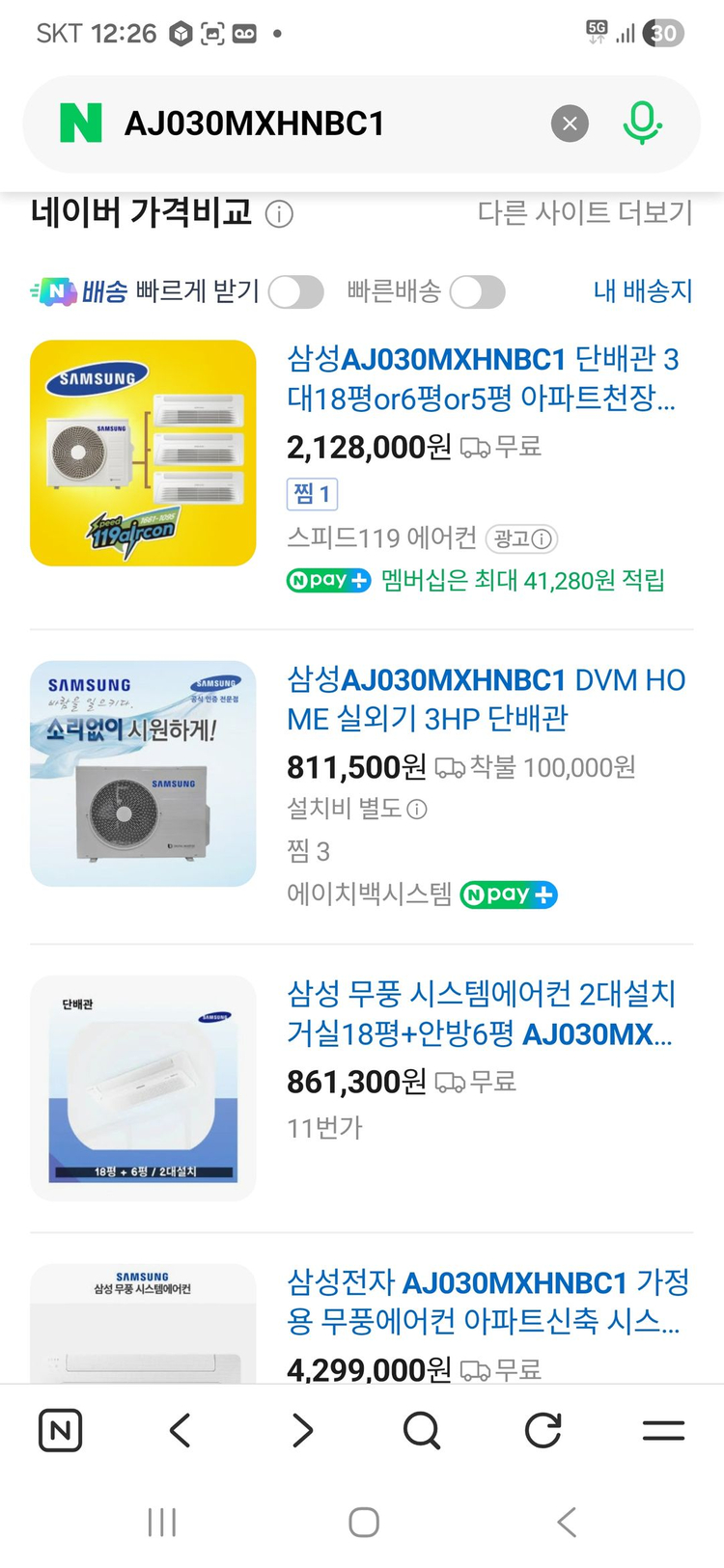Open the browser menu with the hamburger icon
The image size is (724, 1568).
pos(663,1431)
